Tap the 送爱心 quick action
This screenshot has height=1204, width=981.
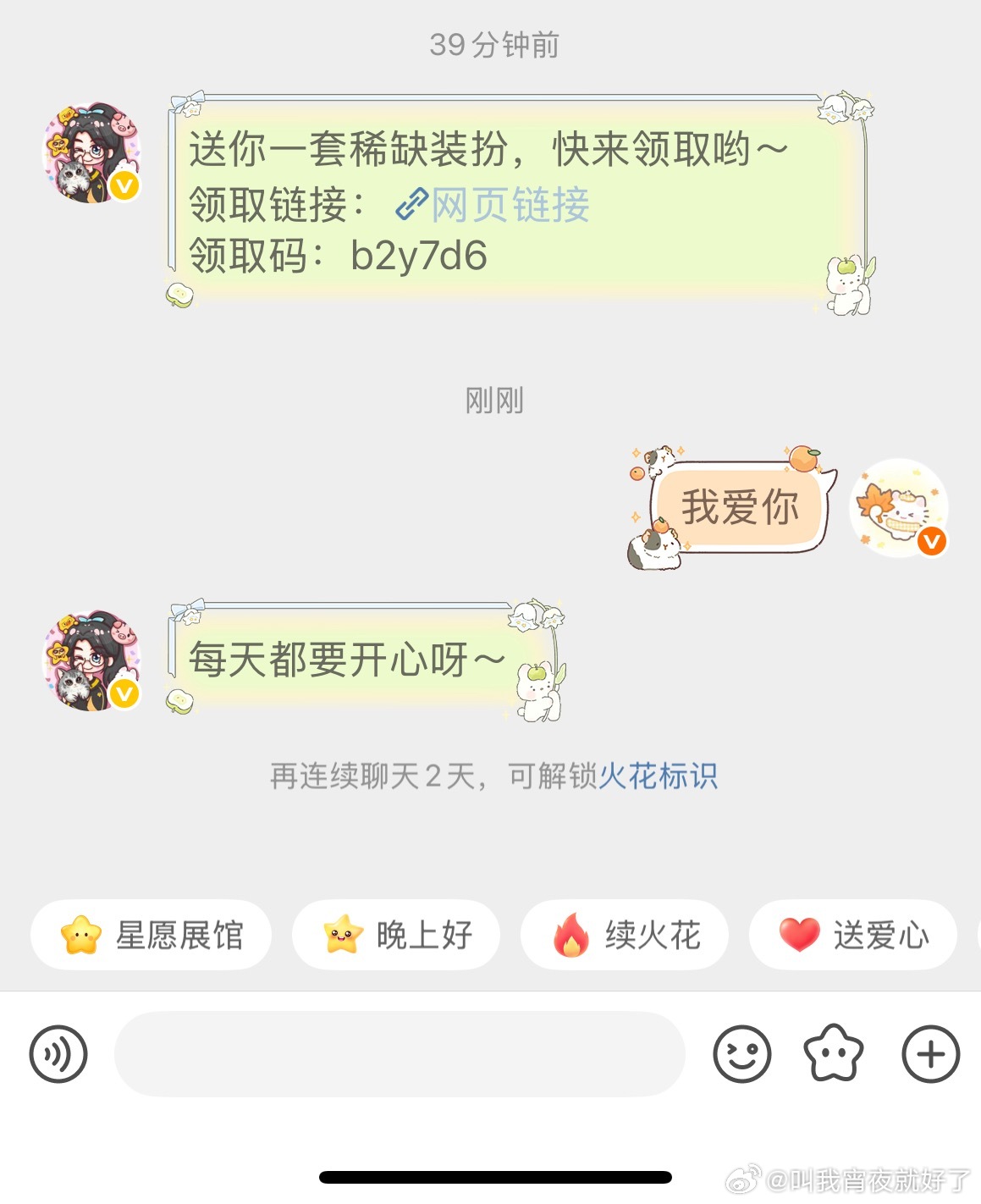pyautogui.click(x=853, y=936)
